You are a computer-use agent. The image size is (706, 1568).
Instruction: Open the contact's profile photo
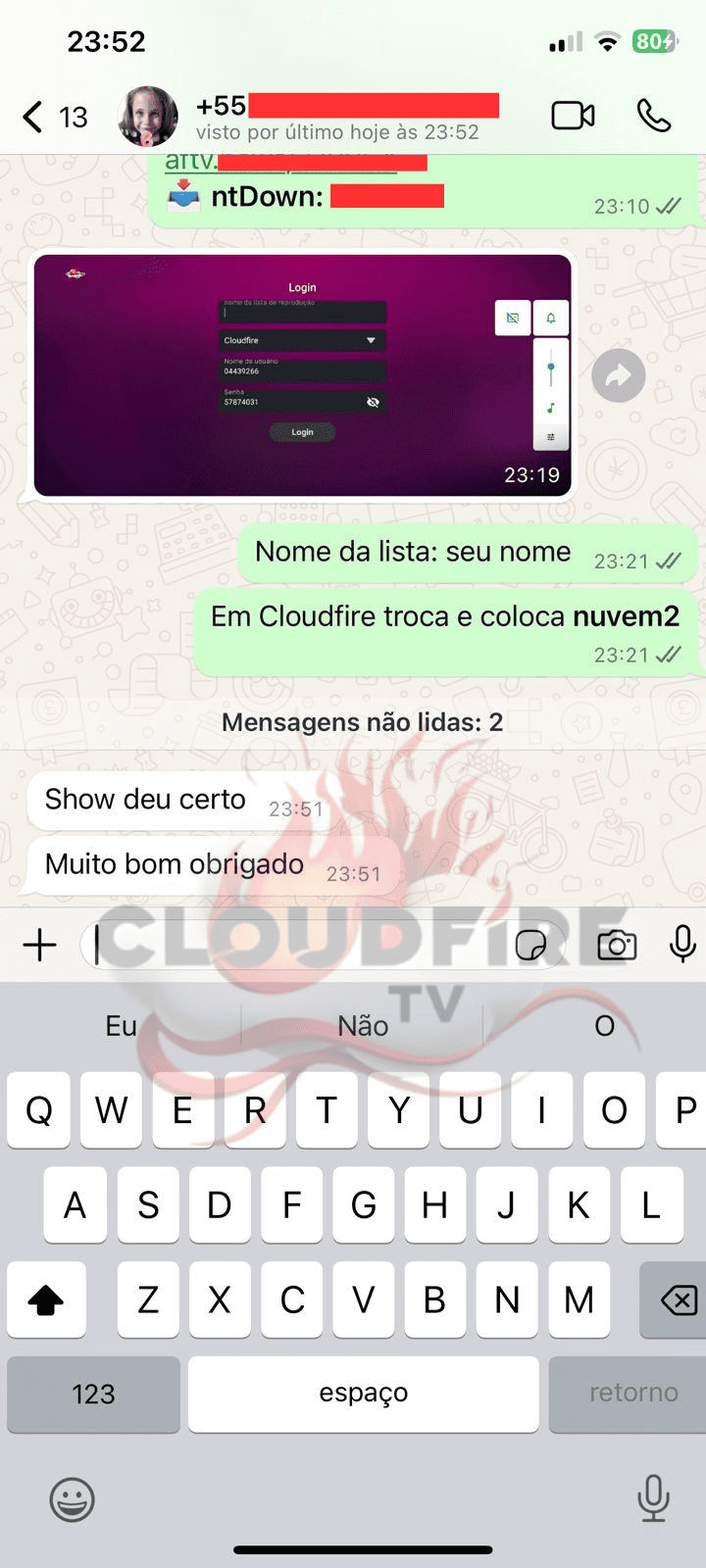tap(148, 117)
